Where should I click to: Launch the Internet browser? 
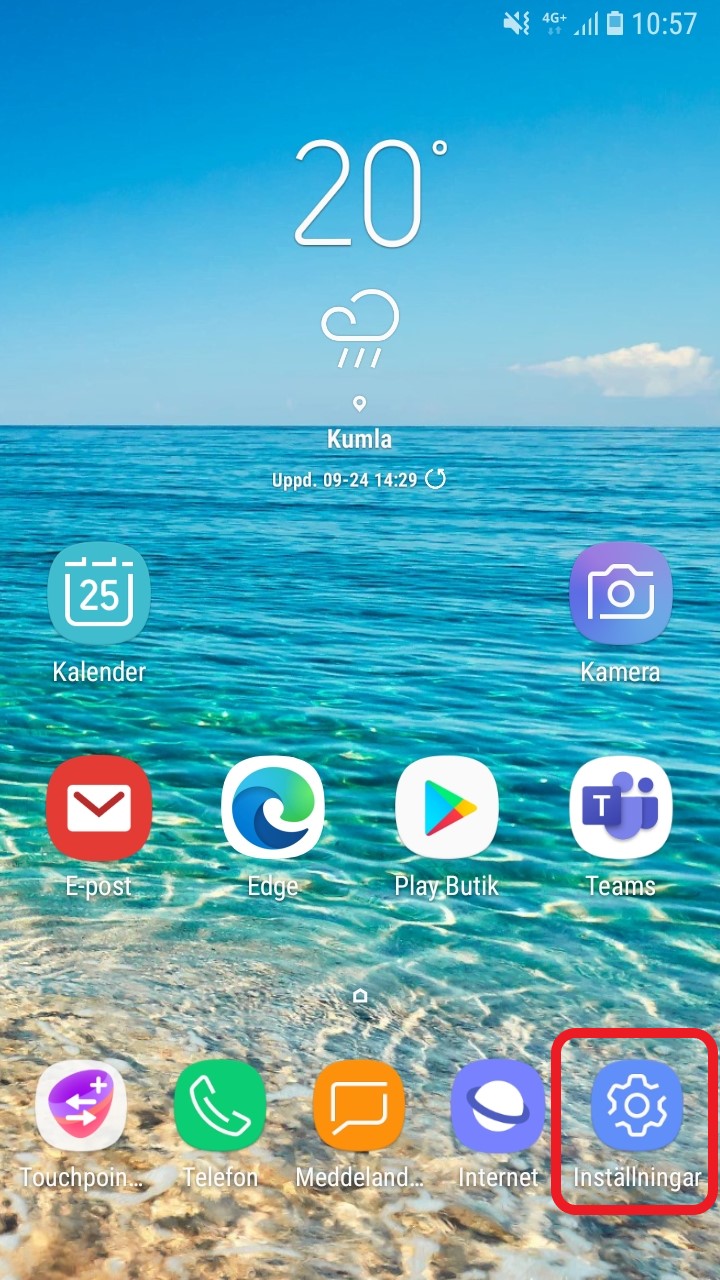pos(497,1106)
